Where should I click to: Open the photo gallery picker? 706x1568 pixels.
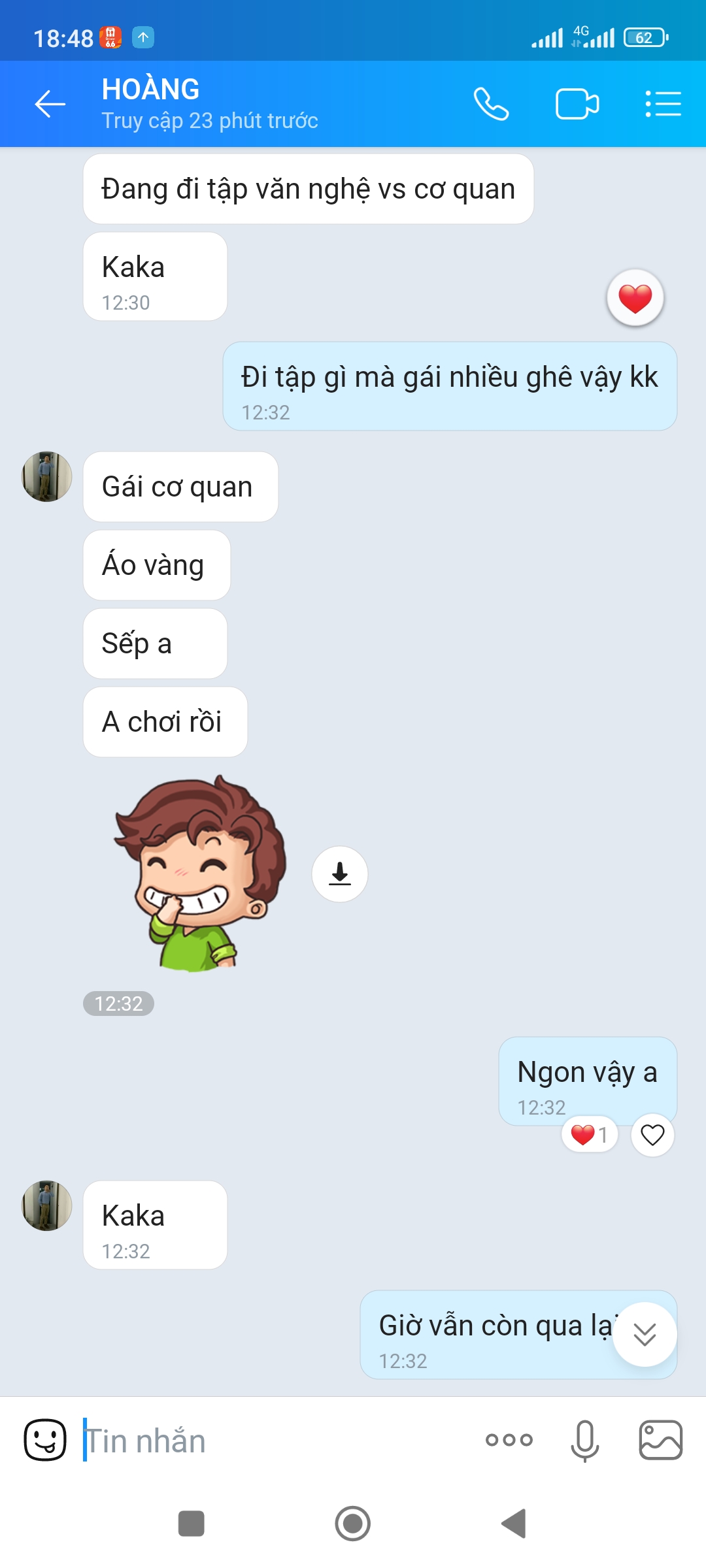(660, 1441)
